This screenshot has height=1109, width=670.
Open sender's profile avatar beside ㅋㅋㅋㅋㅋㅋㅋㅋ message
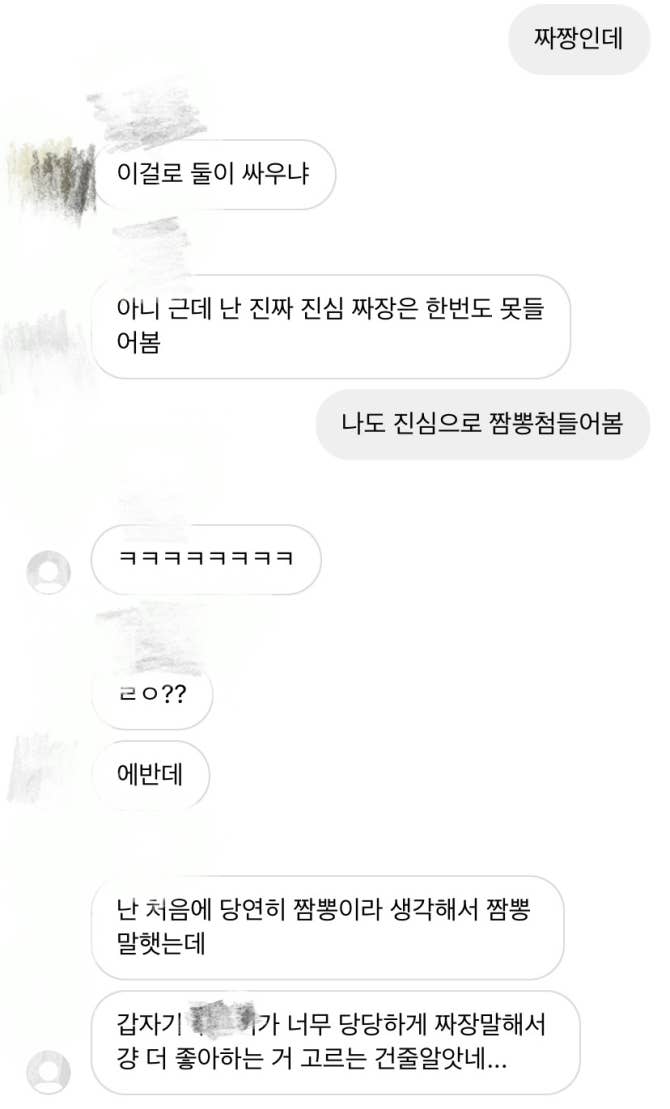click(x=48, y=571)
